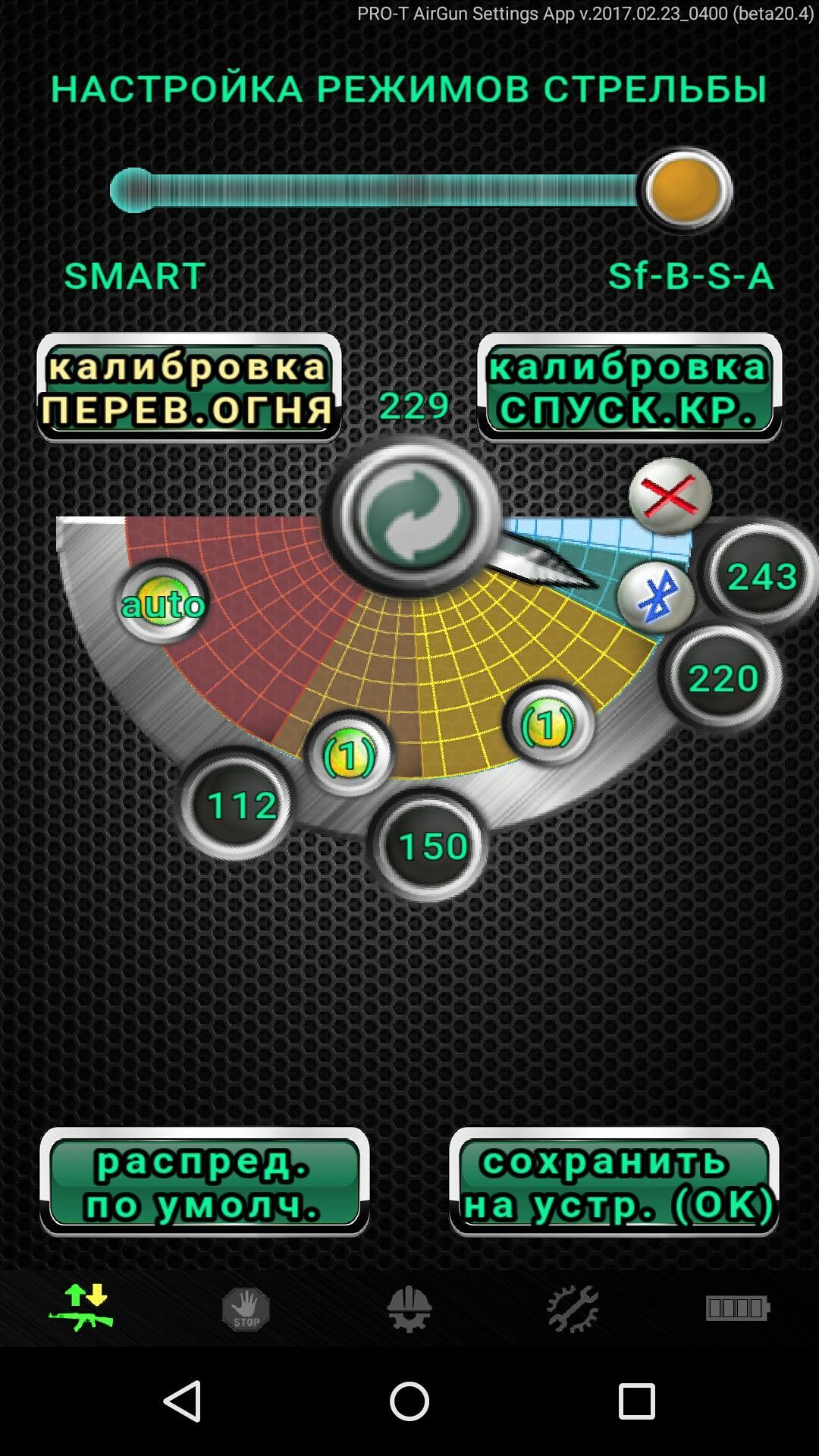Select the 243 value knob
The width and height of the screenshot is (819, 1456).
click(x=761, y=576)
